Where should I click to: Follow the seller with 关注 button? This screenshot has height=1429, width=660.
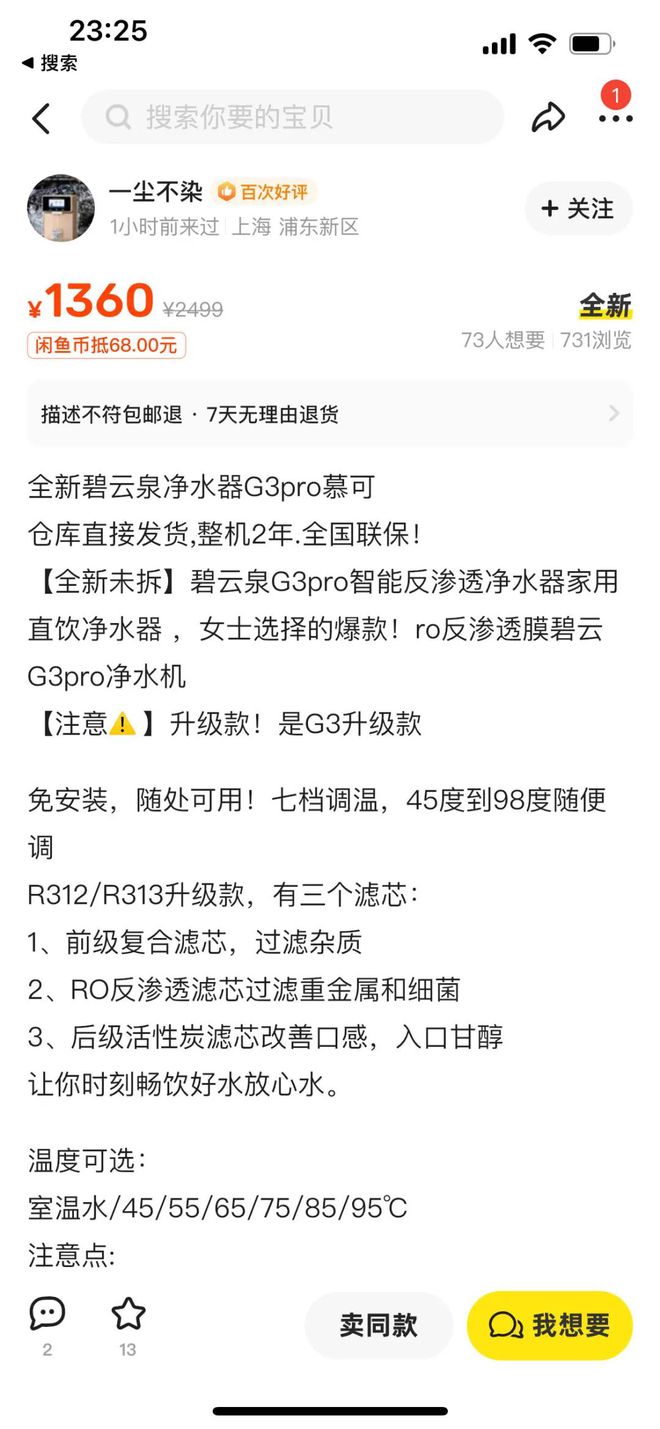click(578, 209)
